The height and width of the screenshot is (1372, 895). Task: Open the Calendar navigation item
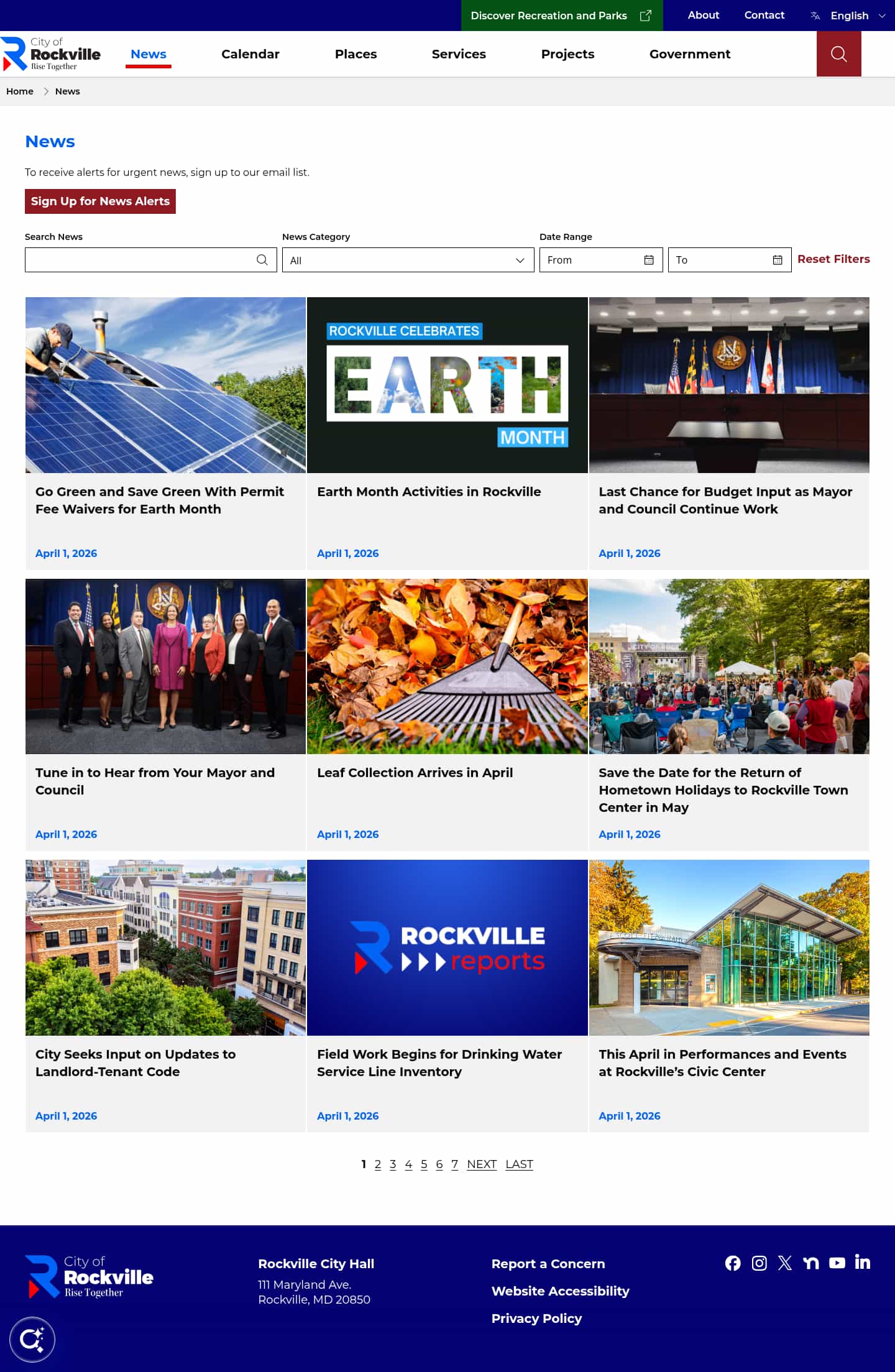[250, 54]
